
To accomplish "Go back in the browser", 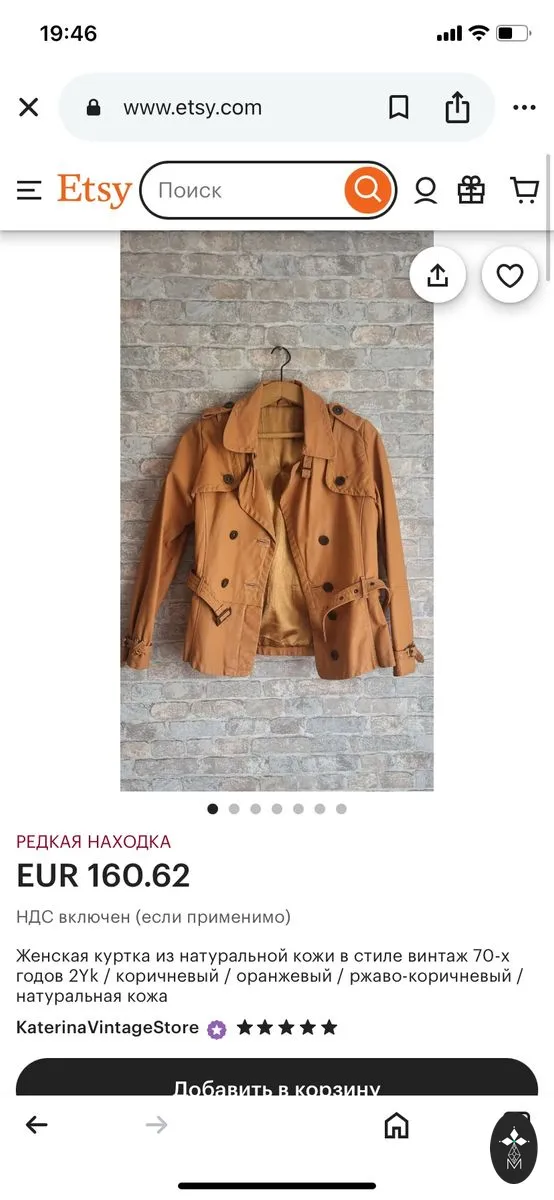I will pyautogui.click(x=37, y=1125).
